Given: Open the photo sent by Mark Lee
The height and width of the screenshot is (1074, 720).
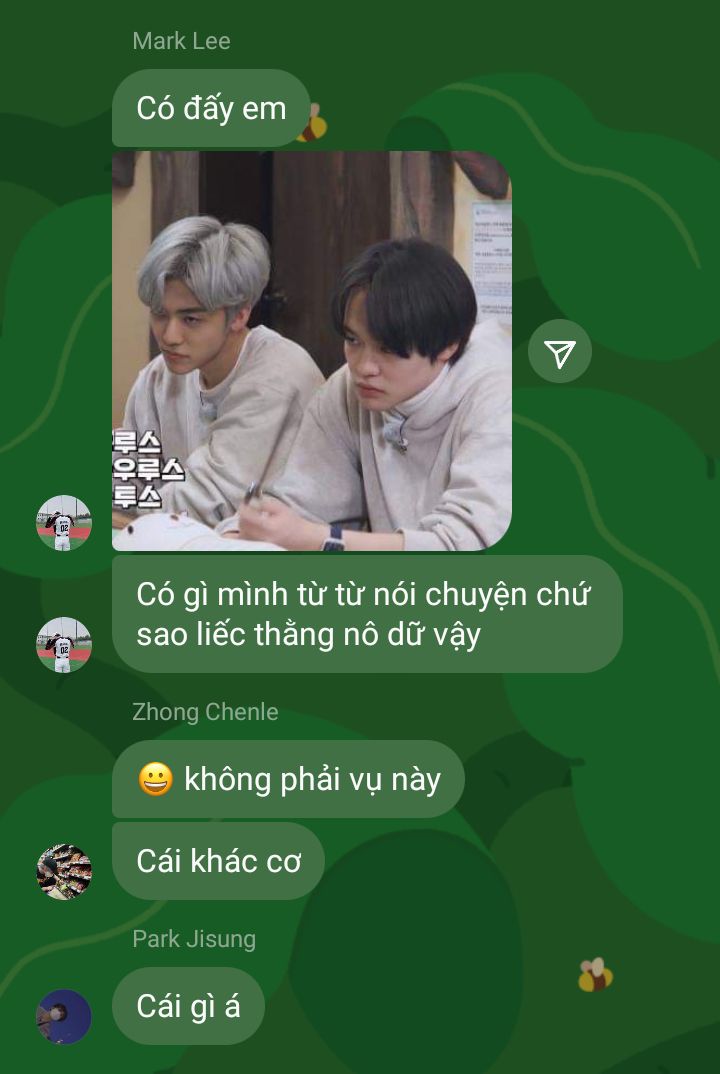Looking at the screenshot, I should pos(311,351).
